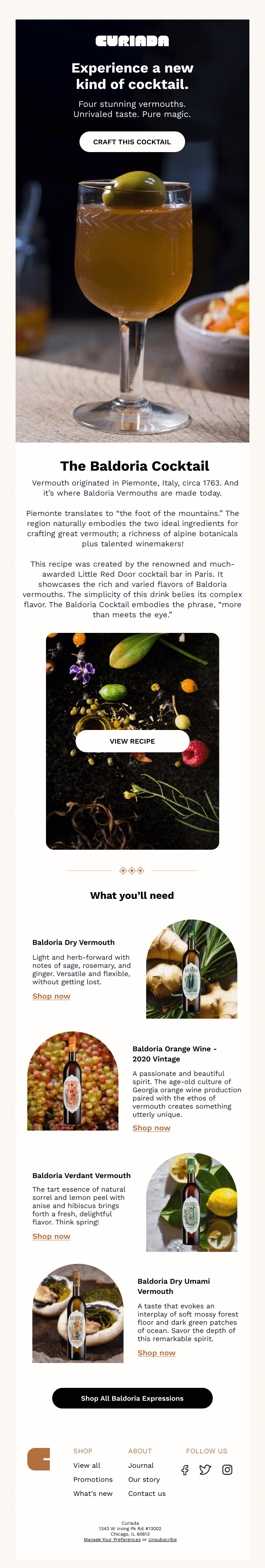Visit Curiada's Instagram profile
Screen dimensions: 265x1568
pos(227,1470)
